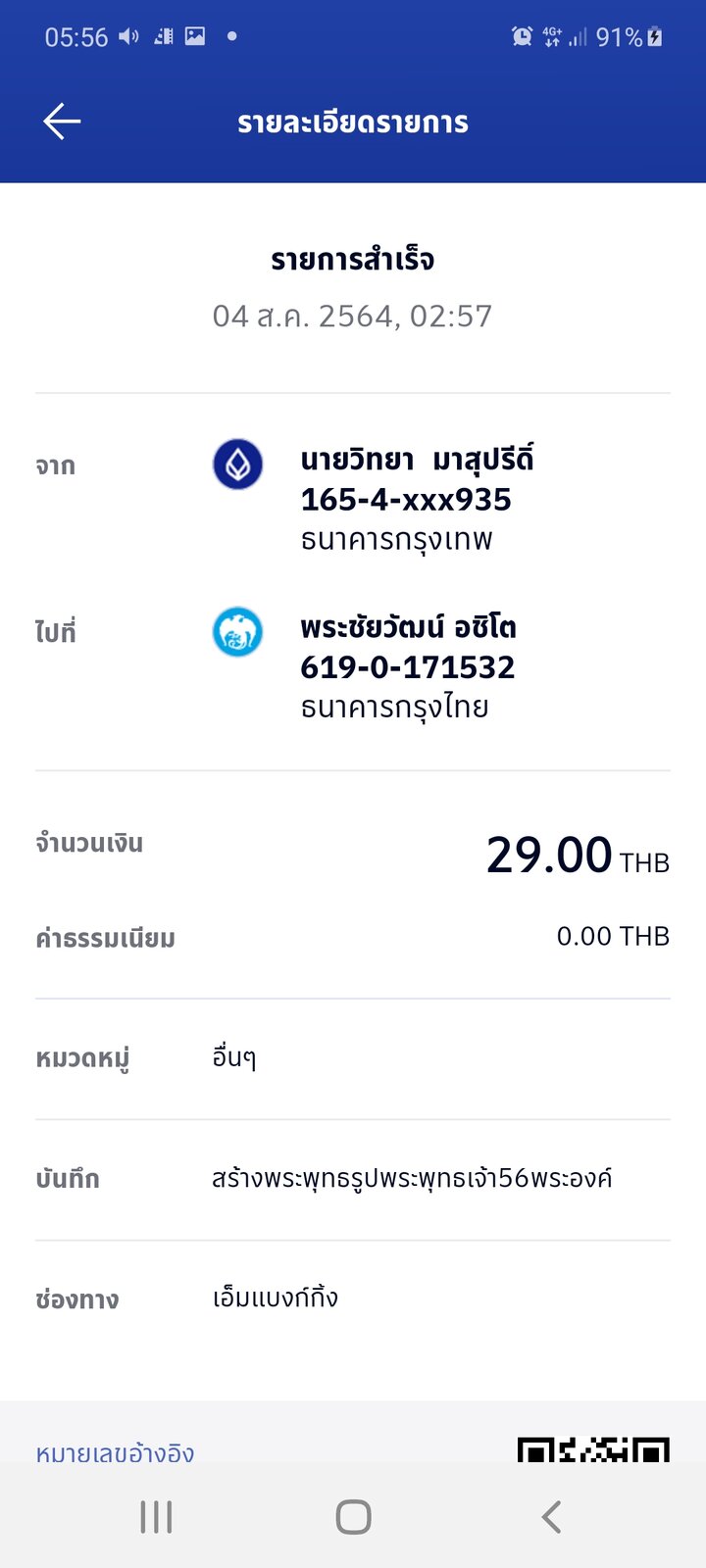Tap the system back button
The height and width of the screenshot is (1568, 706).
tap(551, 1517)
